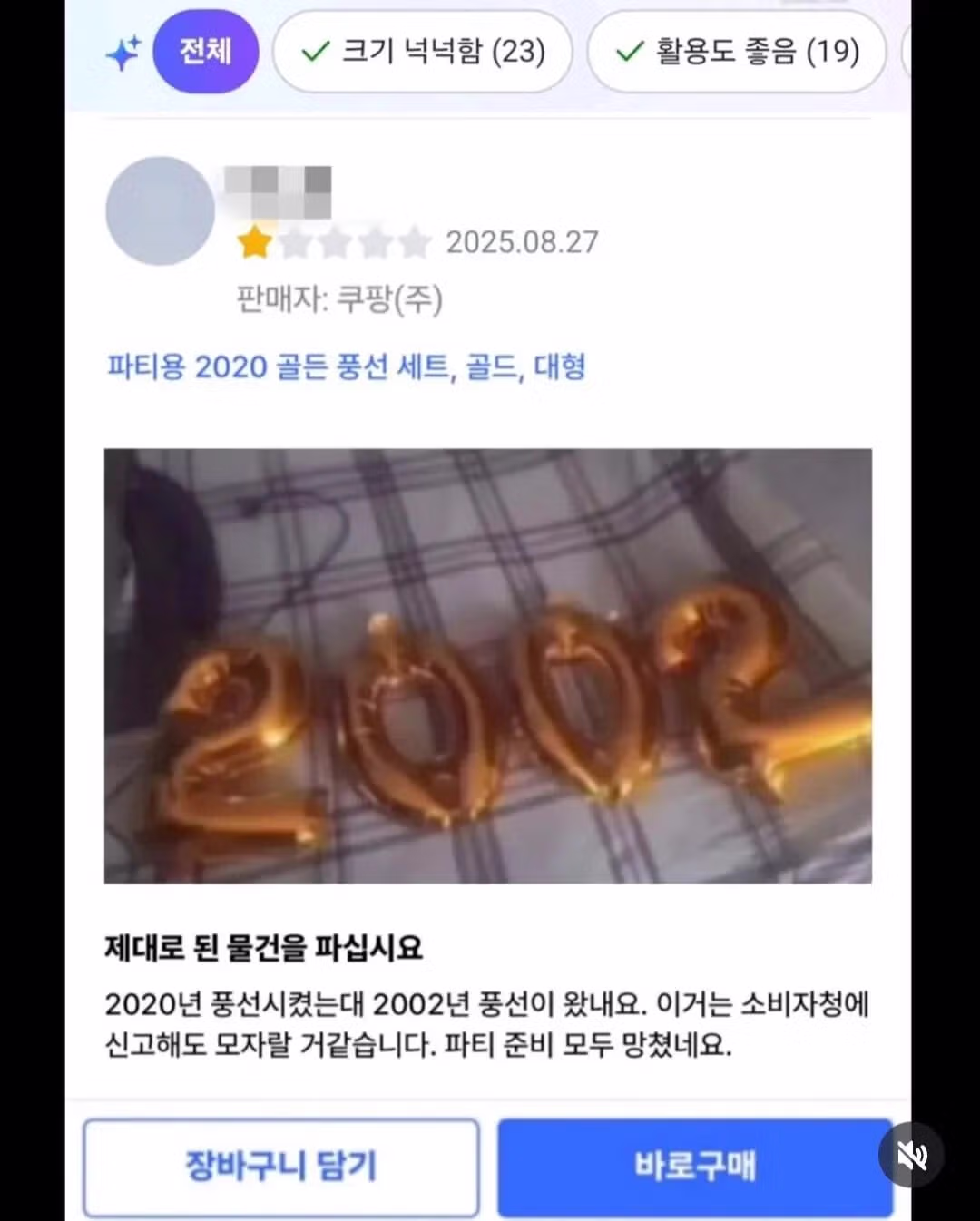This screenshot has height=1221, width=980.
Task: Select the 전체 review filter chip
Action: pos(205,51)
